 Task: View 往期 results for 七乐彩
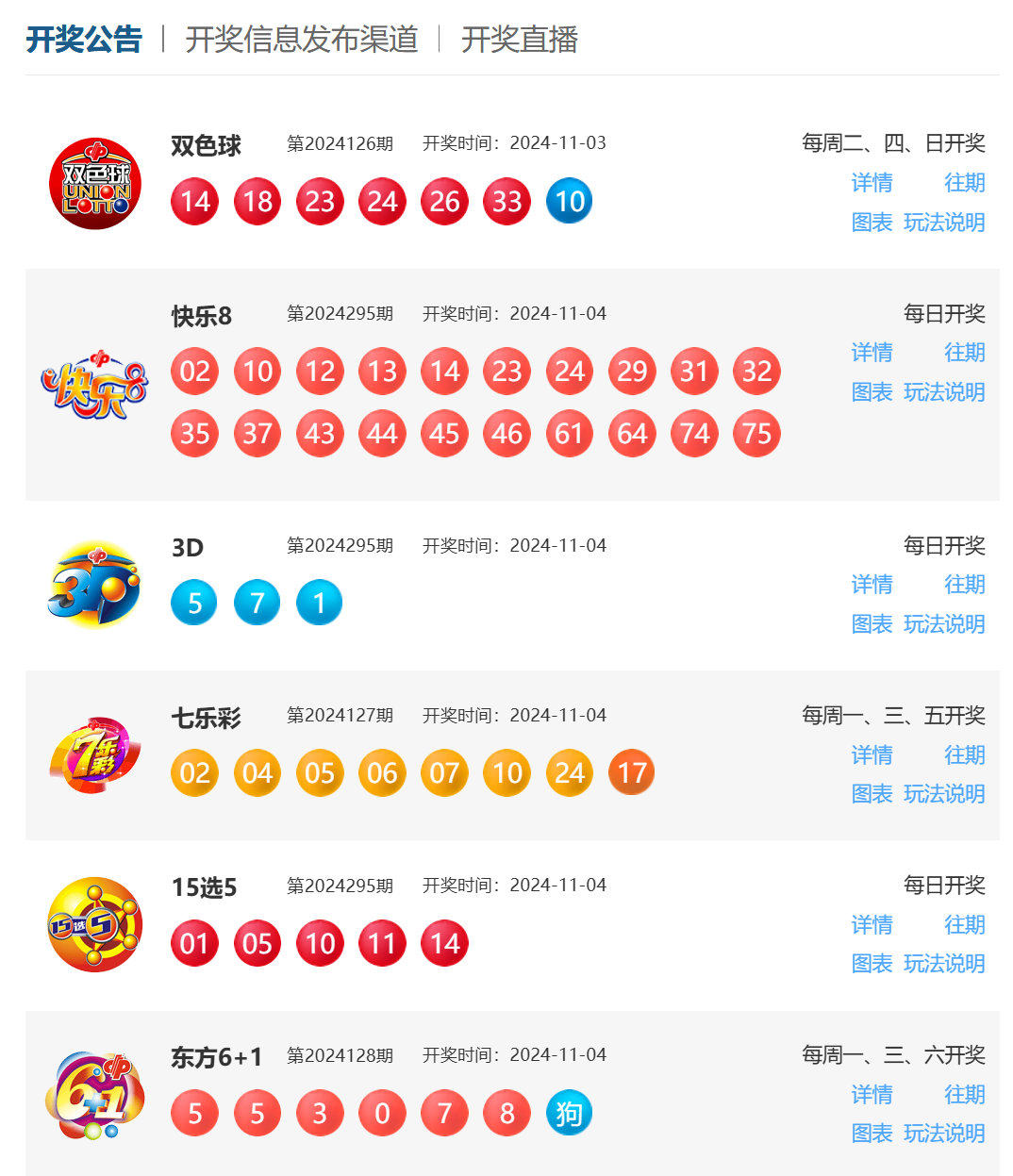(964, 755)
